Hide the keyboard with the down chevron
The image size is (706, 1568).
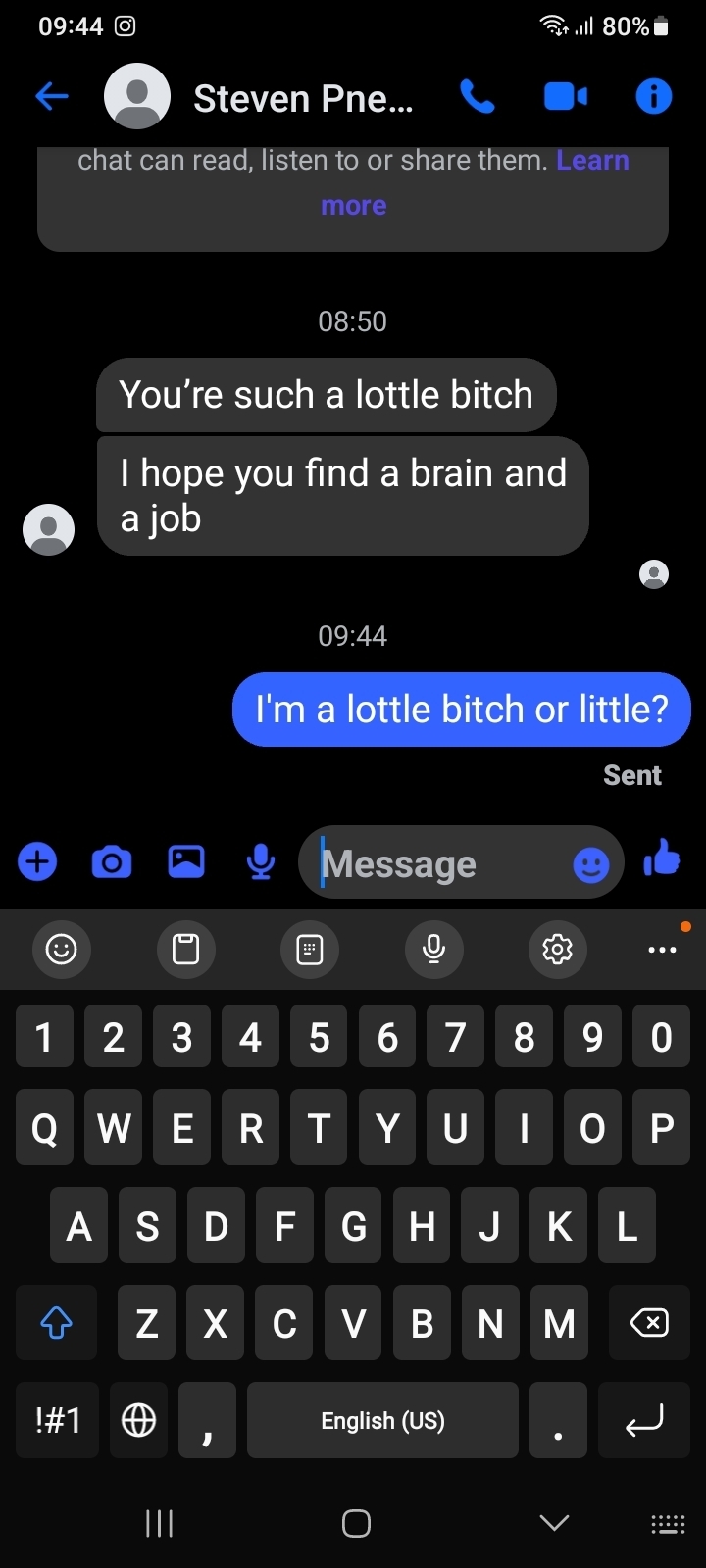click(x=554, y=1522)
